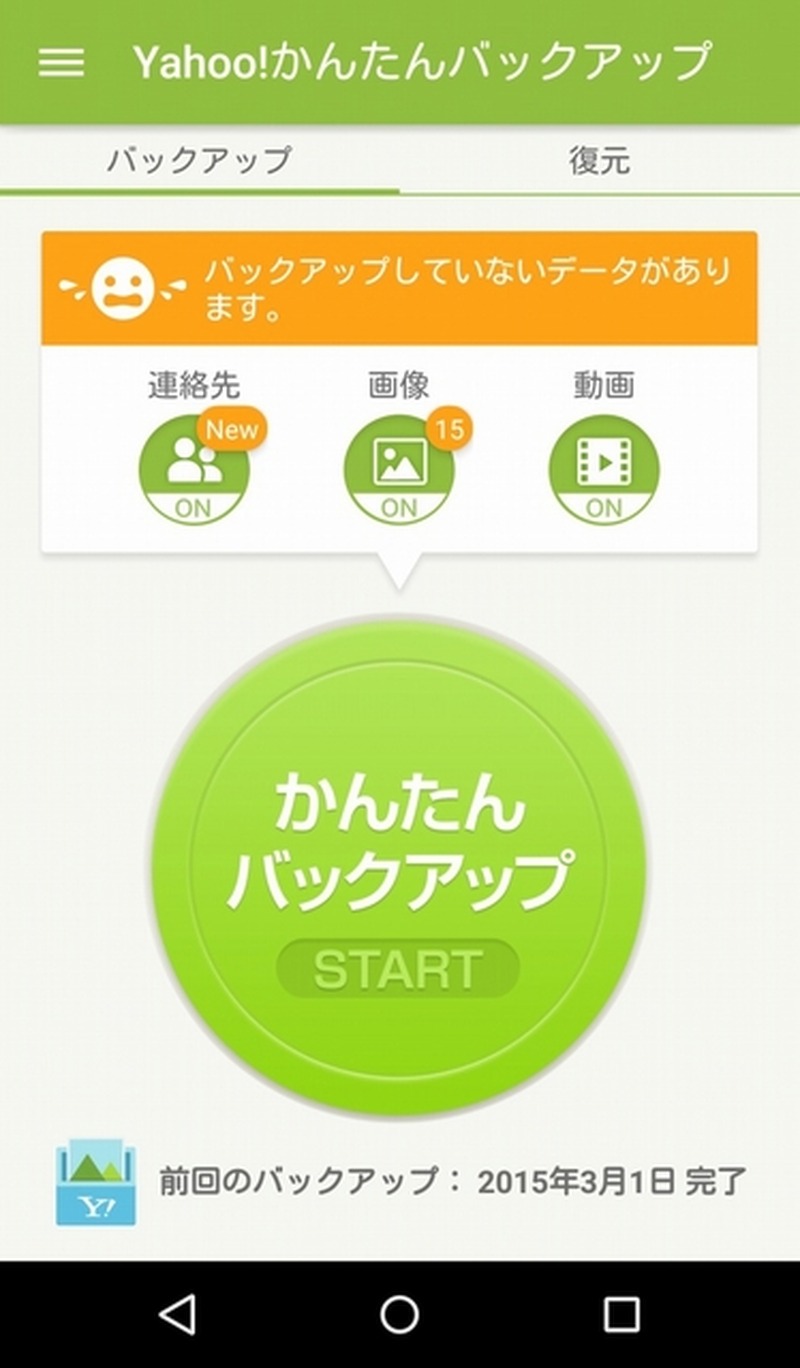Open the hamburger drawer menu
This screenshot has height=1368, width=800.
[61, 62]
